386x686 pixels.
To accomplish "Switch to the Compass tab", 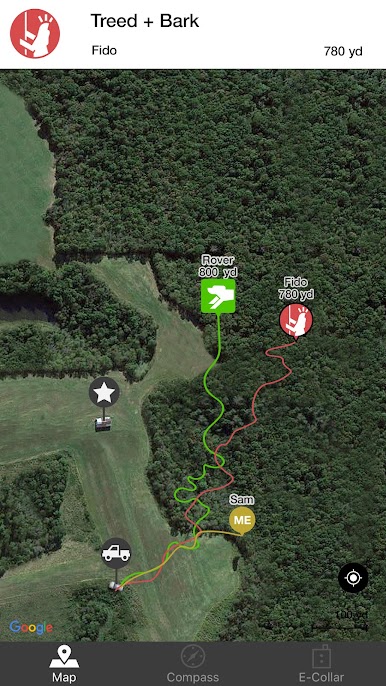I will click(x=193, y=664).
